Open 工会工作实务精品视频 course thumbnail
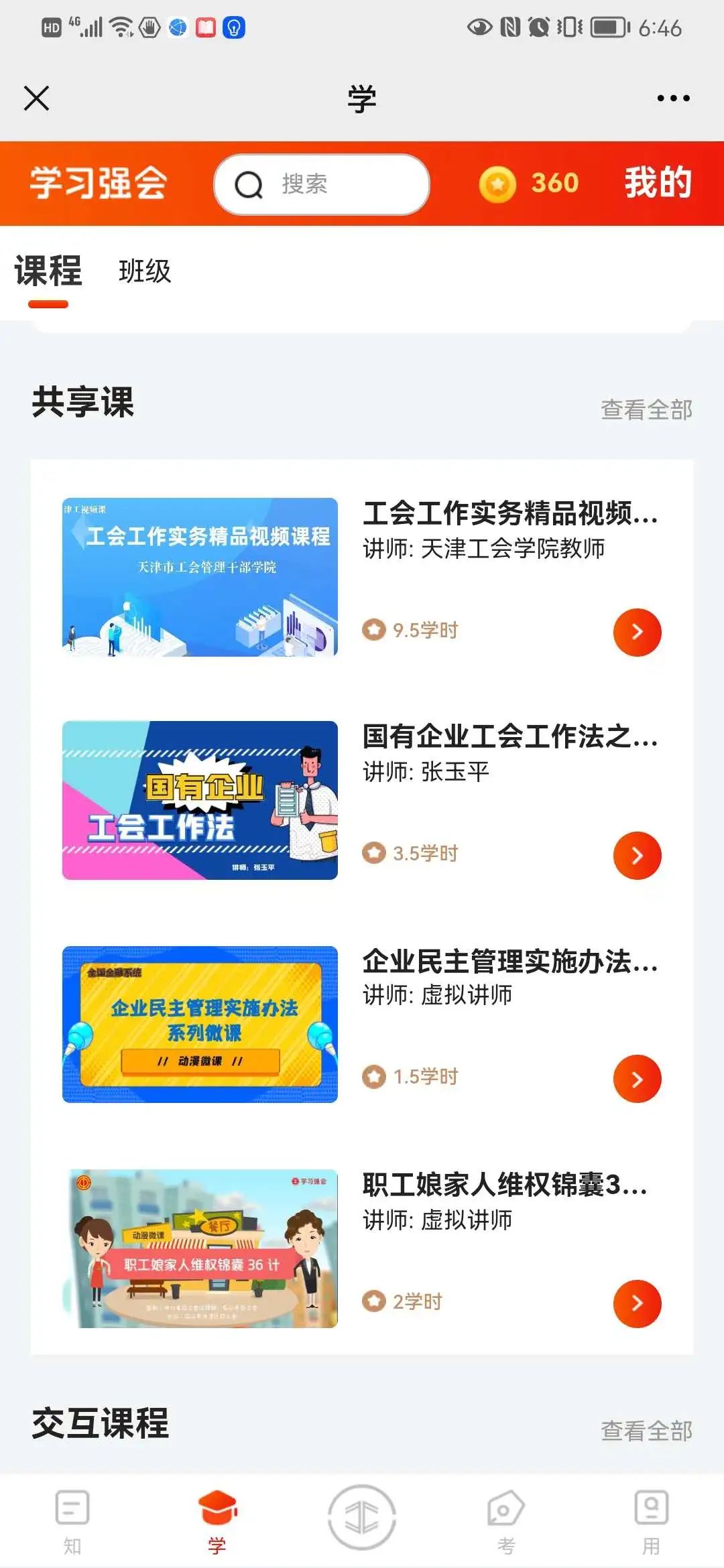The image size is (724, 1568). click(200, 577)
